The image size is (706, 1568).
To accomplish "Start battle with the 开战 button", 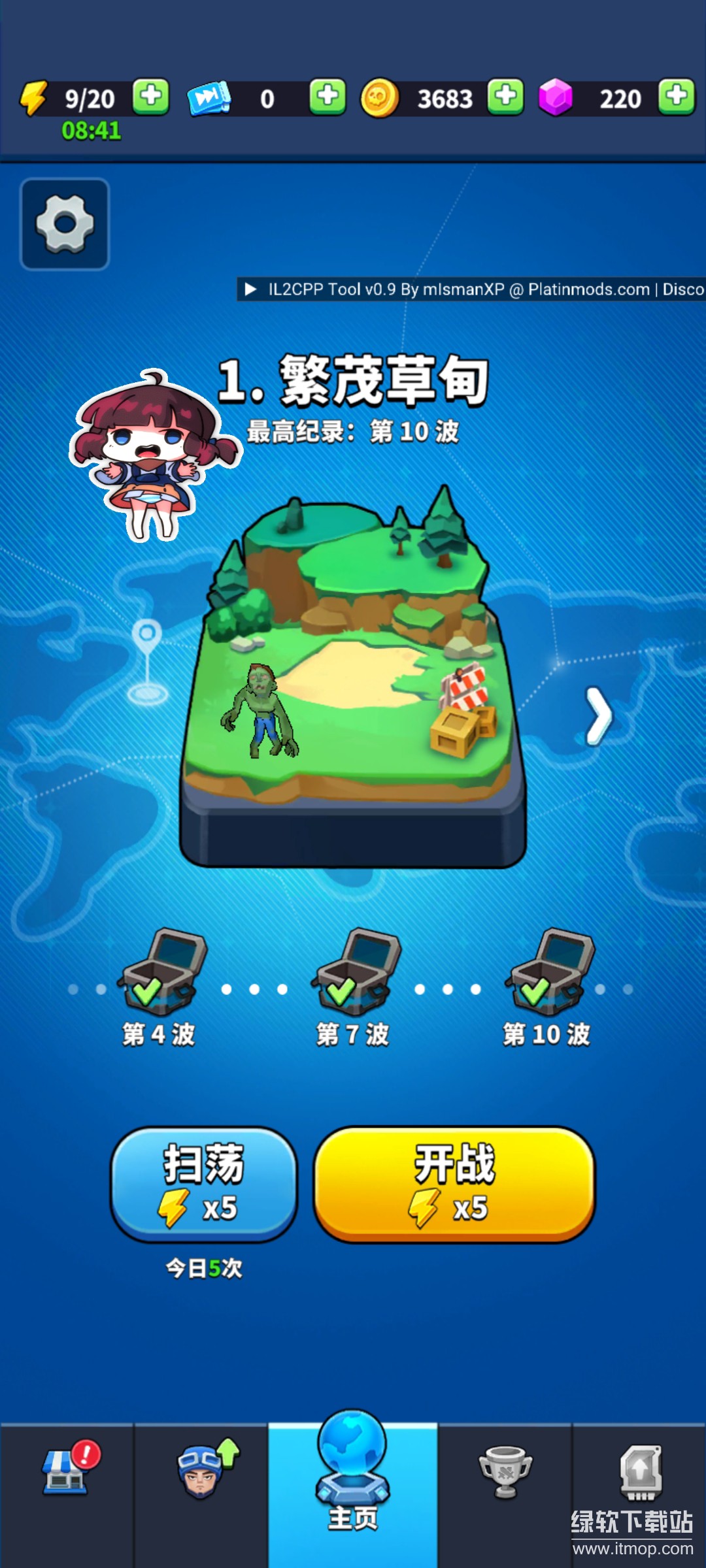I will pyautogui.click(x=454, y=1183).
